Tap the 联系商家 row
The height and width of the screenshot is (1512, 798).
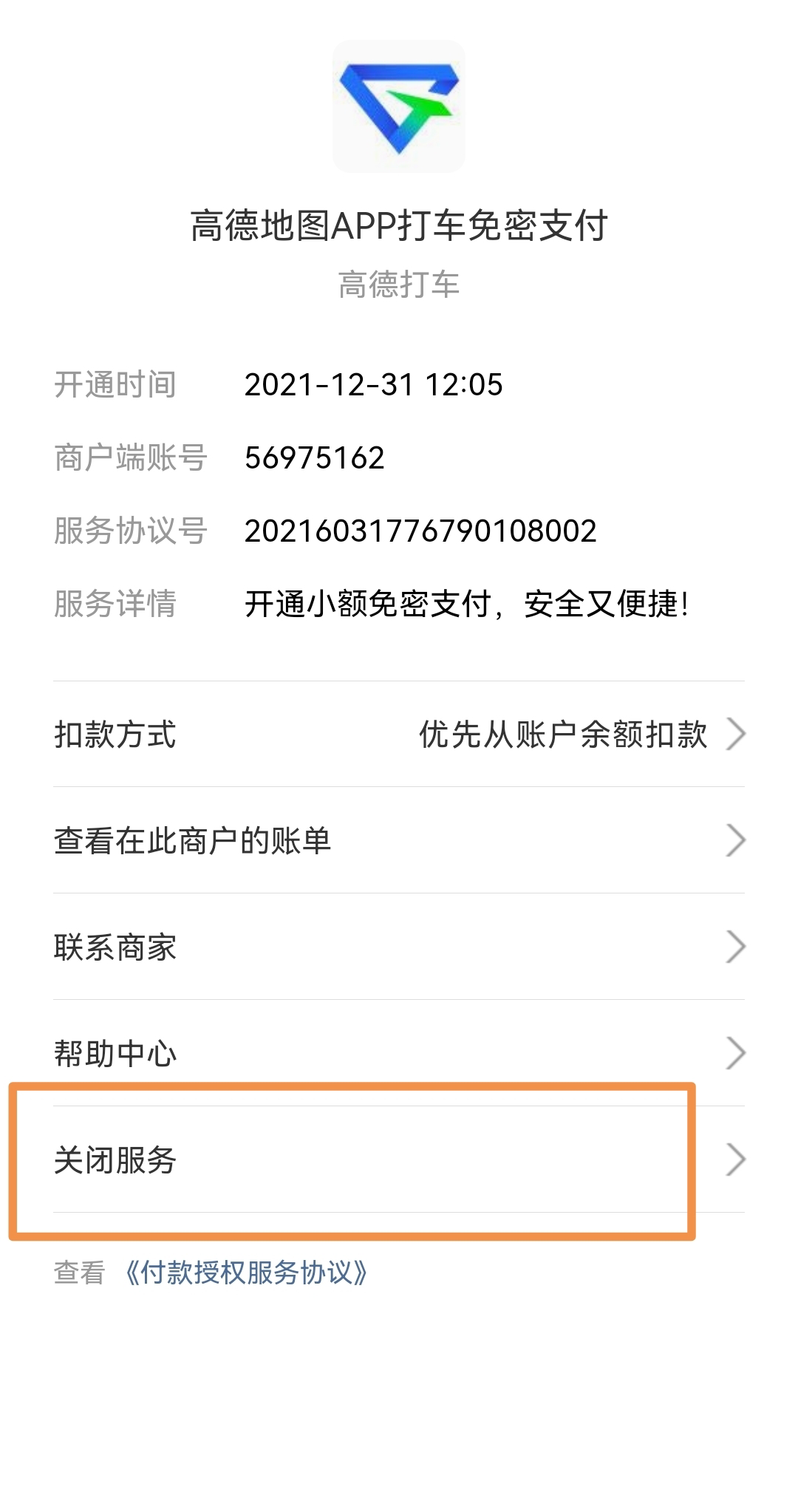tap(399, 947)
